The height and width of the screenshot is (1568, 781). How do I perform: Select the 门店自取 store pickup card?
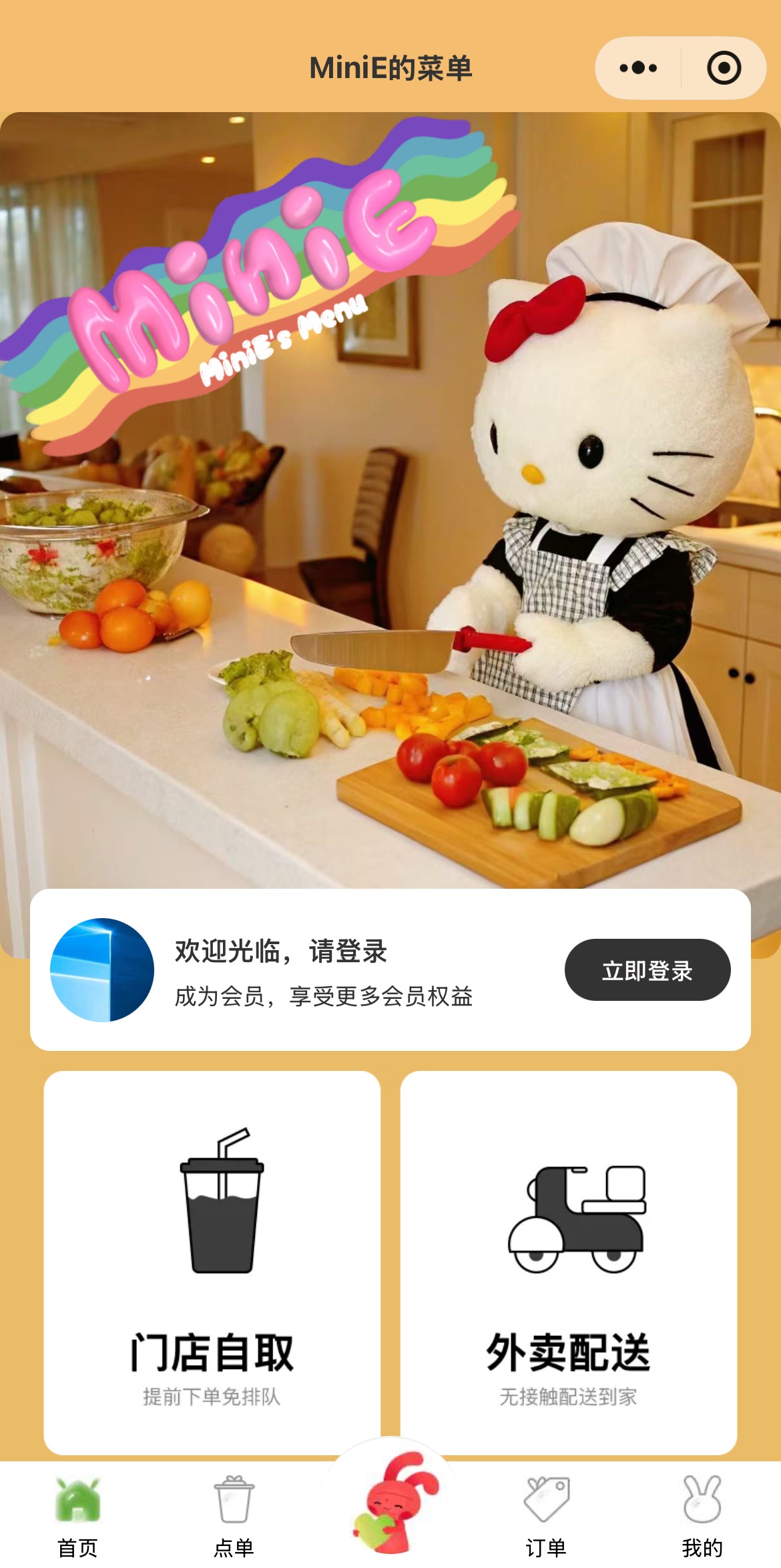tap(212, 1262)
